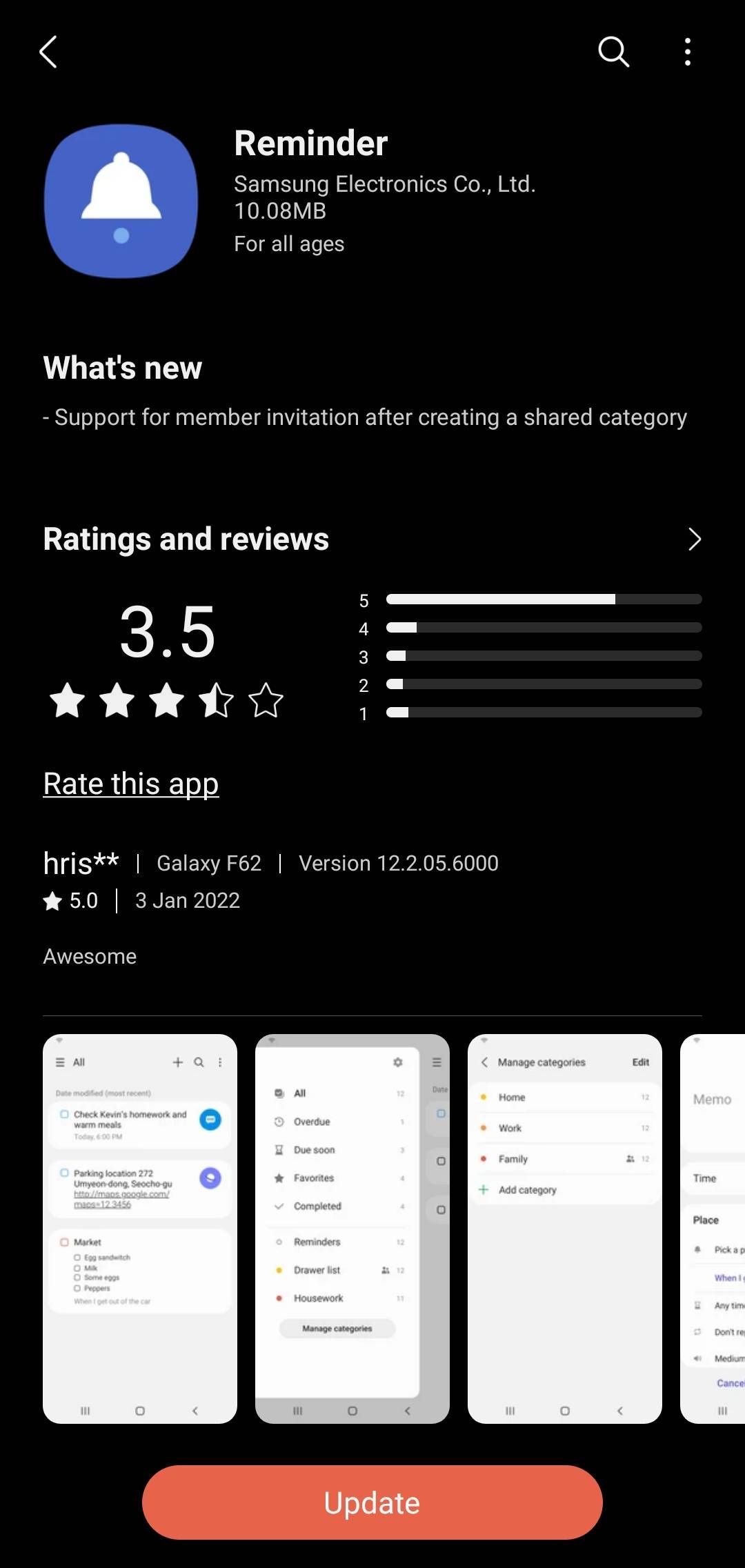View the Manage categories screenshot
Screen dimensions: 745x1568
(564, 1228)
